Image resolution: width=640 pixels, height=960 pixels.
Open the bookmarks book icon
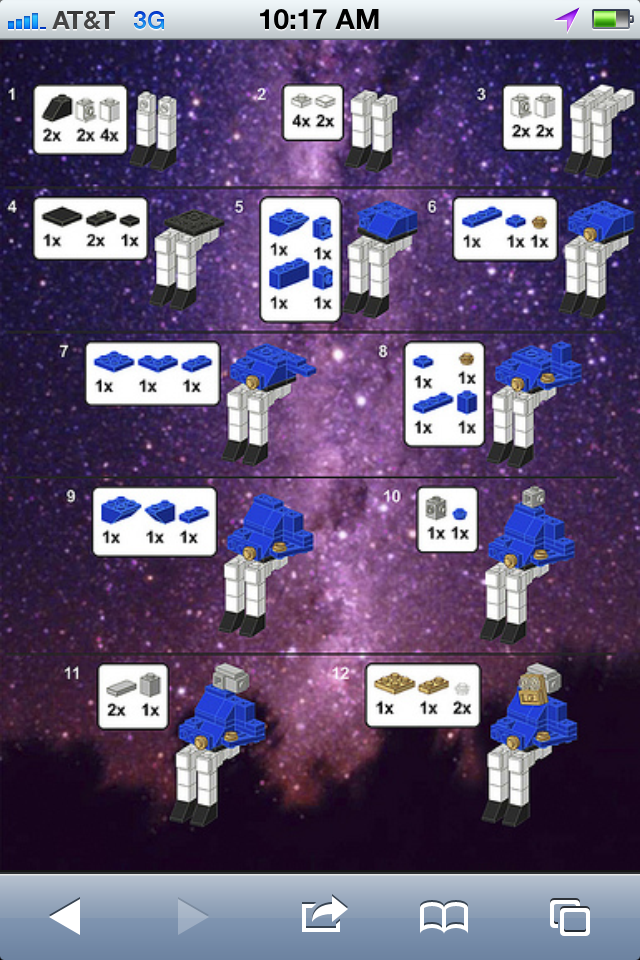[x=444, y=916]
